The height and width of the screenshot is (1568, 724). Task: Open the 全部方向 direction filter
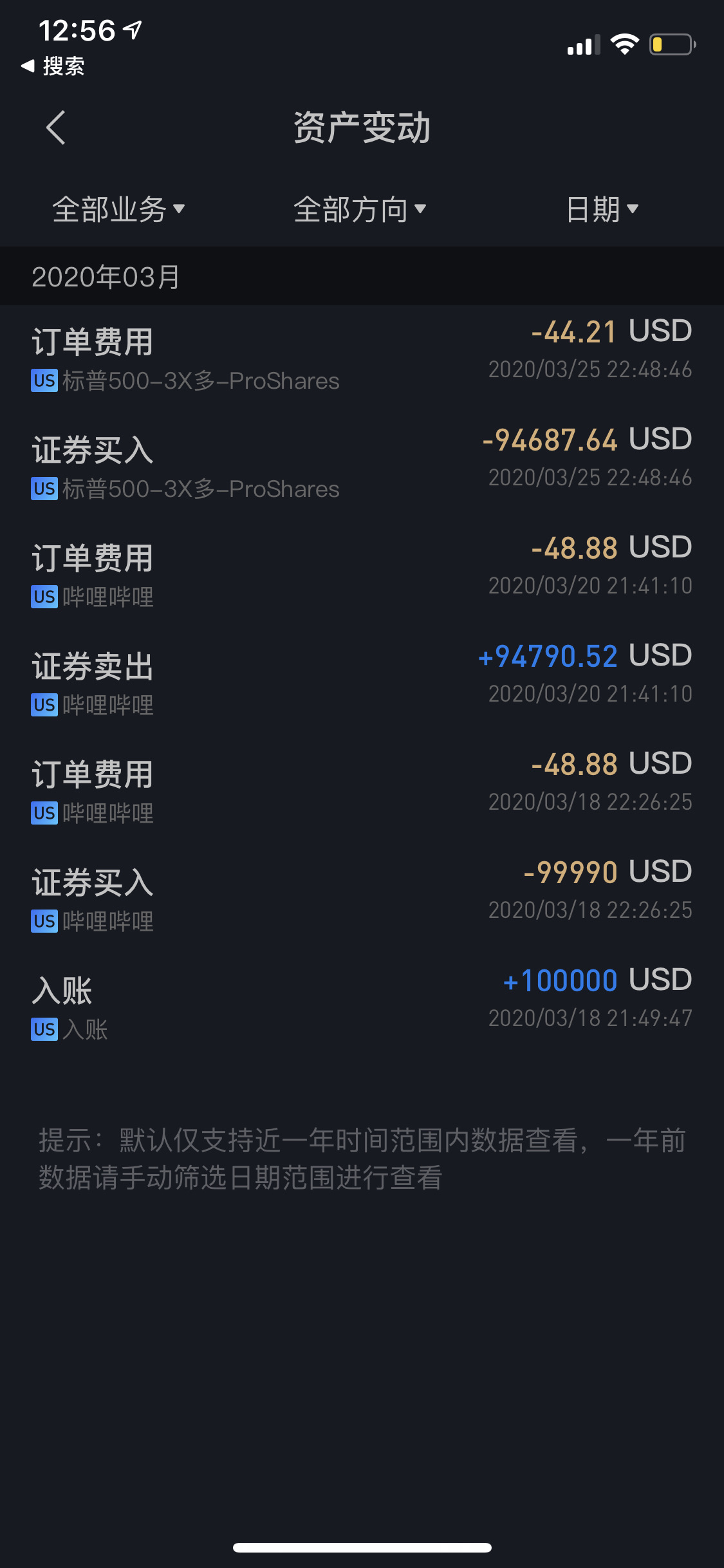(x=360, y=209)
